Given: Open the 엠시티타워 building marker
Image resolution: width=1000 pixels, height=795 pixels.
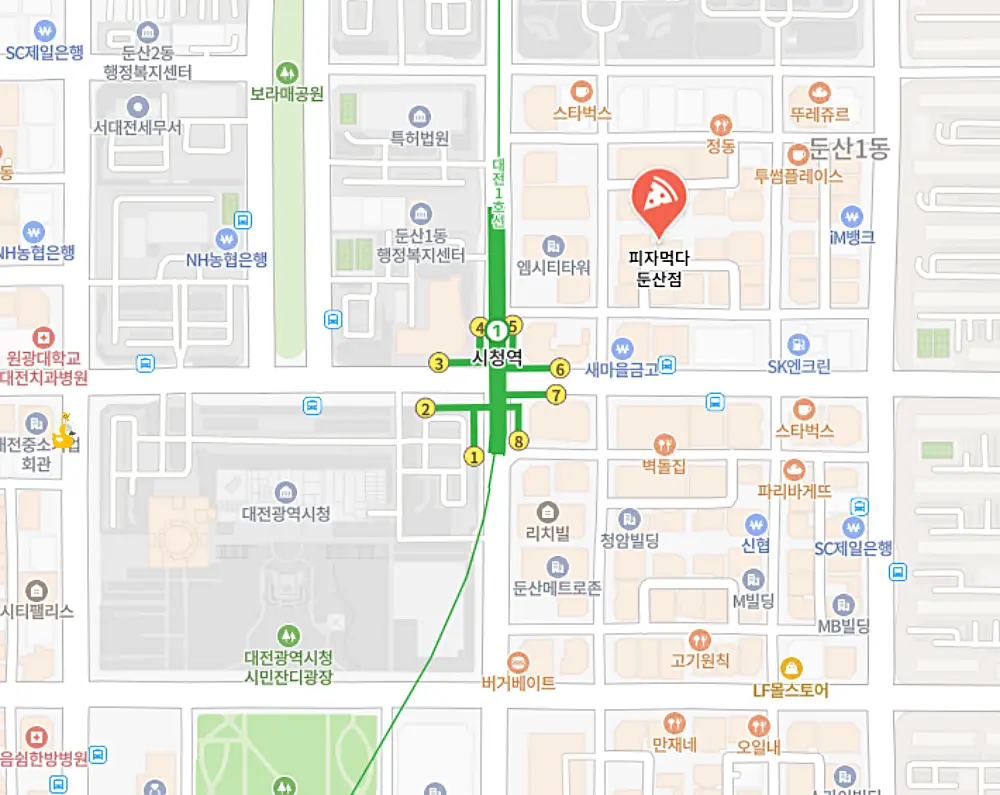Looking at the screenshot, I should [553, 246].
